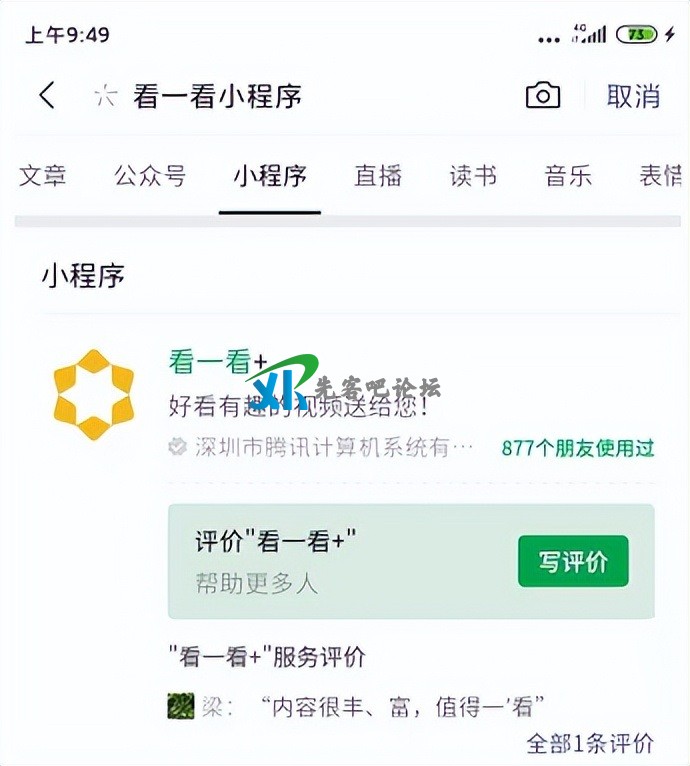Switch to the 音乐 tab

point(568,177)
